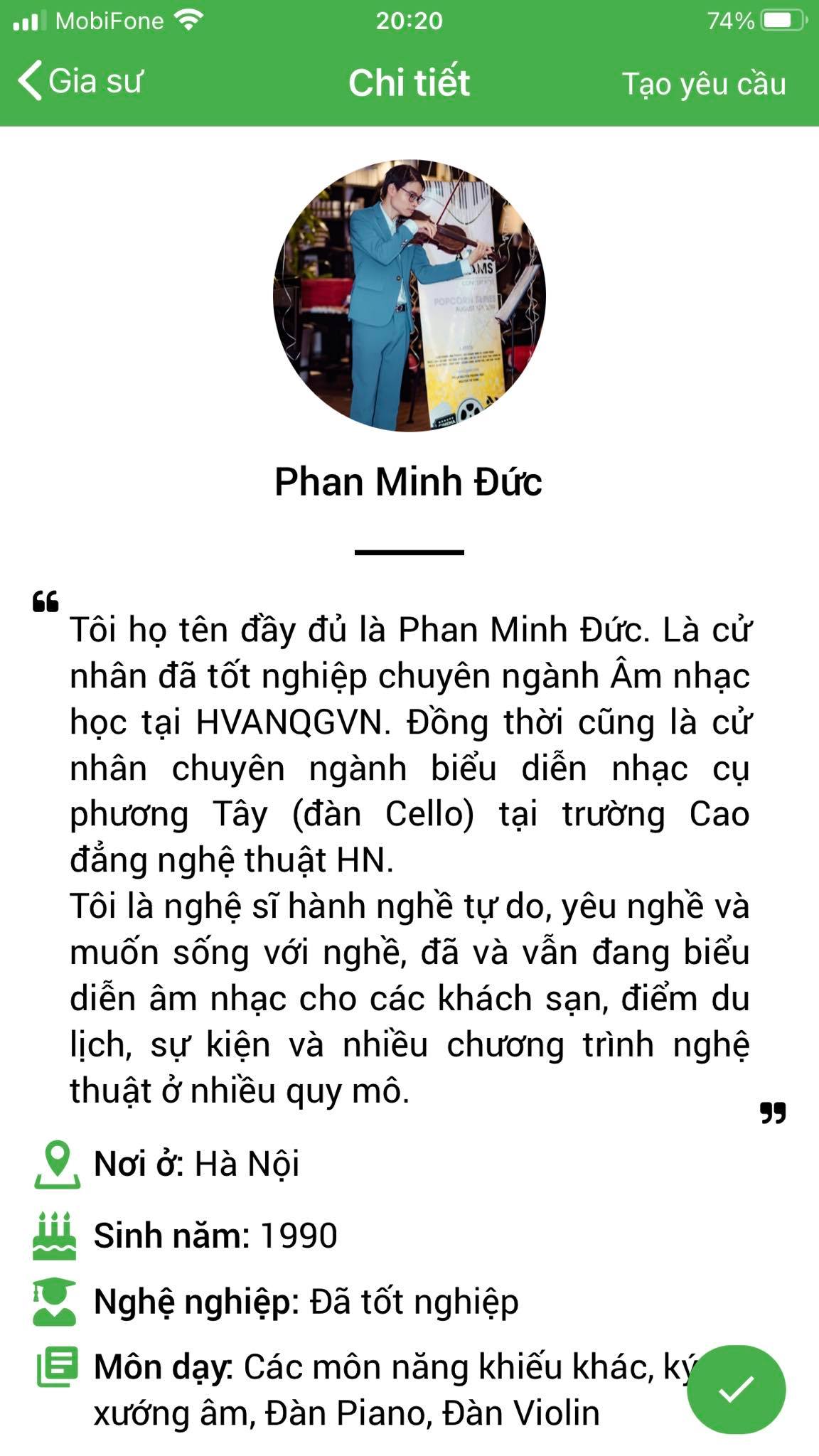Go back to the Gia sư list
The width and height of the screenshot is (819, 1456).
(80, 81)
